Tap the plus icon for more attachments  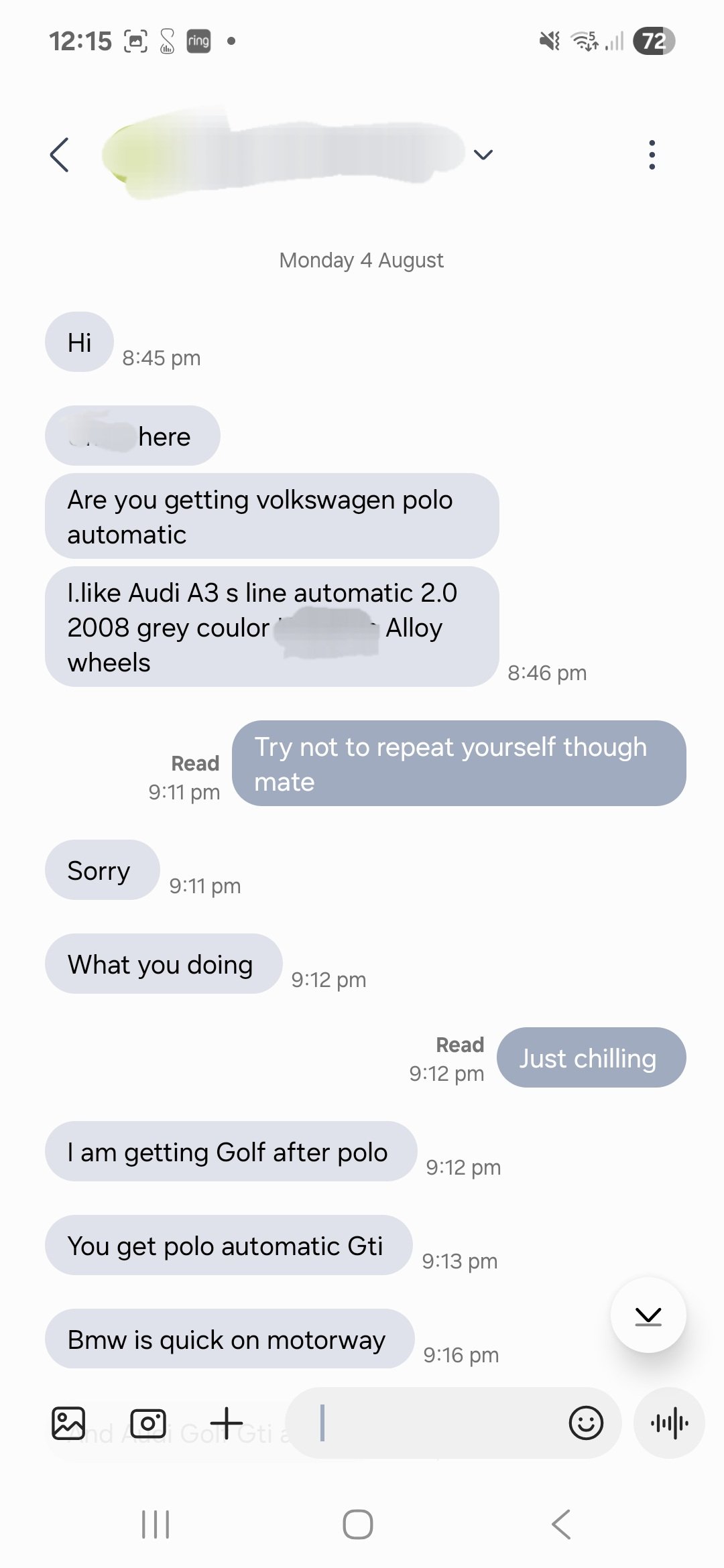[x=227, y=1423]
